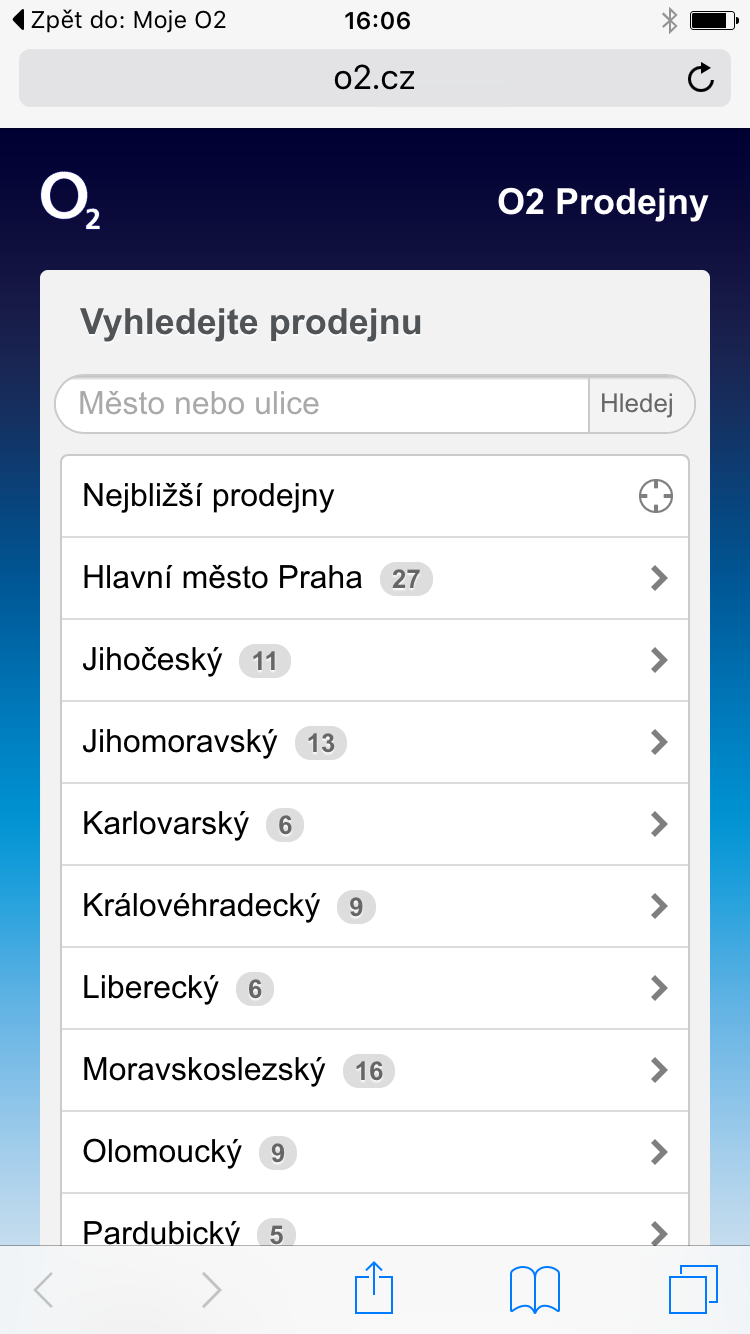This screenshot has width=750, height=1334.
Task: Open the Jihočeský region
Action: coord(375,660)
